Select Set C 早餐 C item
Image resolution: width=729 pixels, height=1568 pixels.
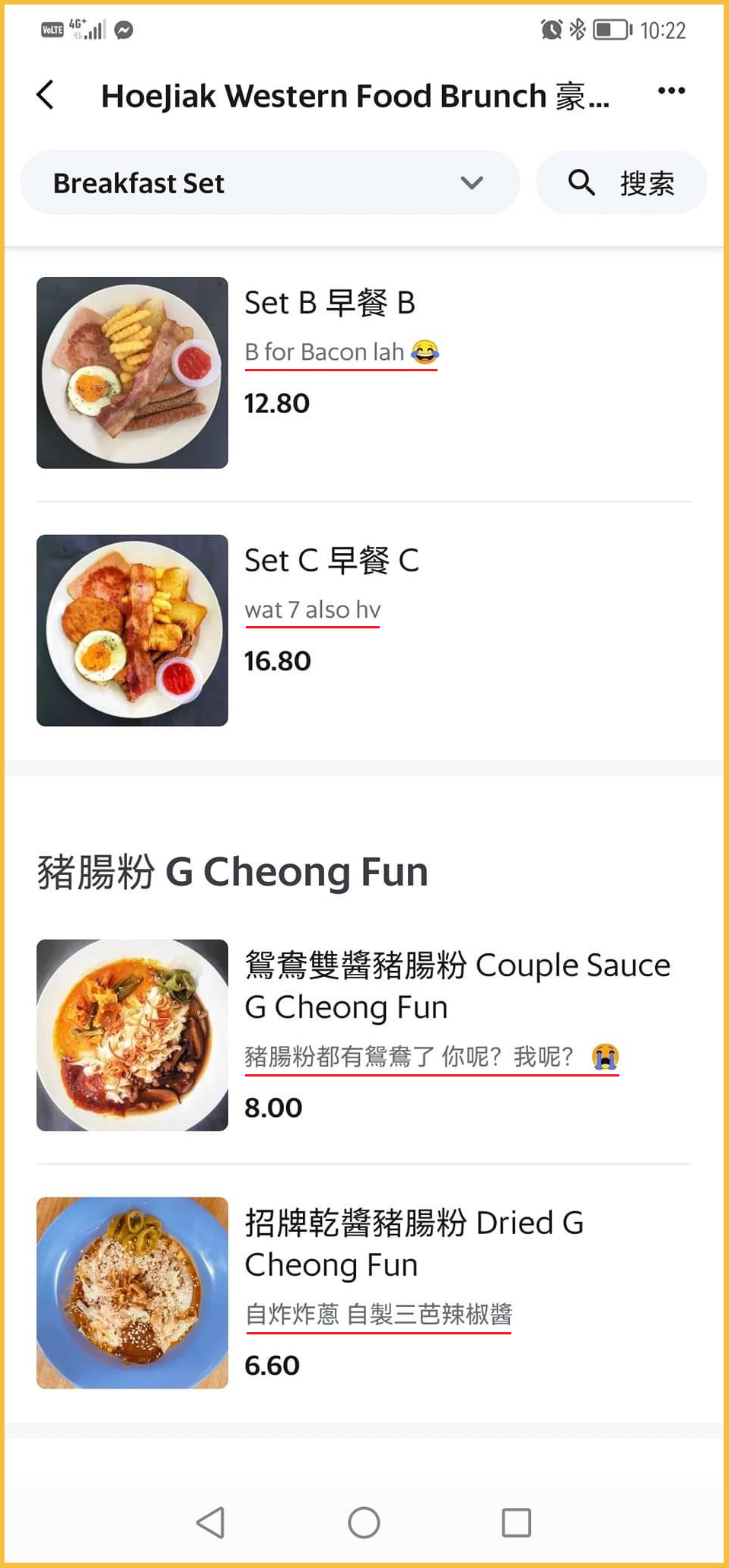pyautogui.click(x=331, y=561)
